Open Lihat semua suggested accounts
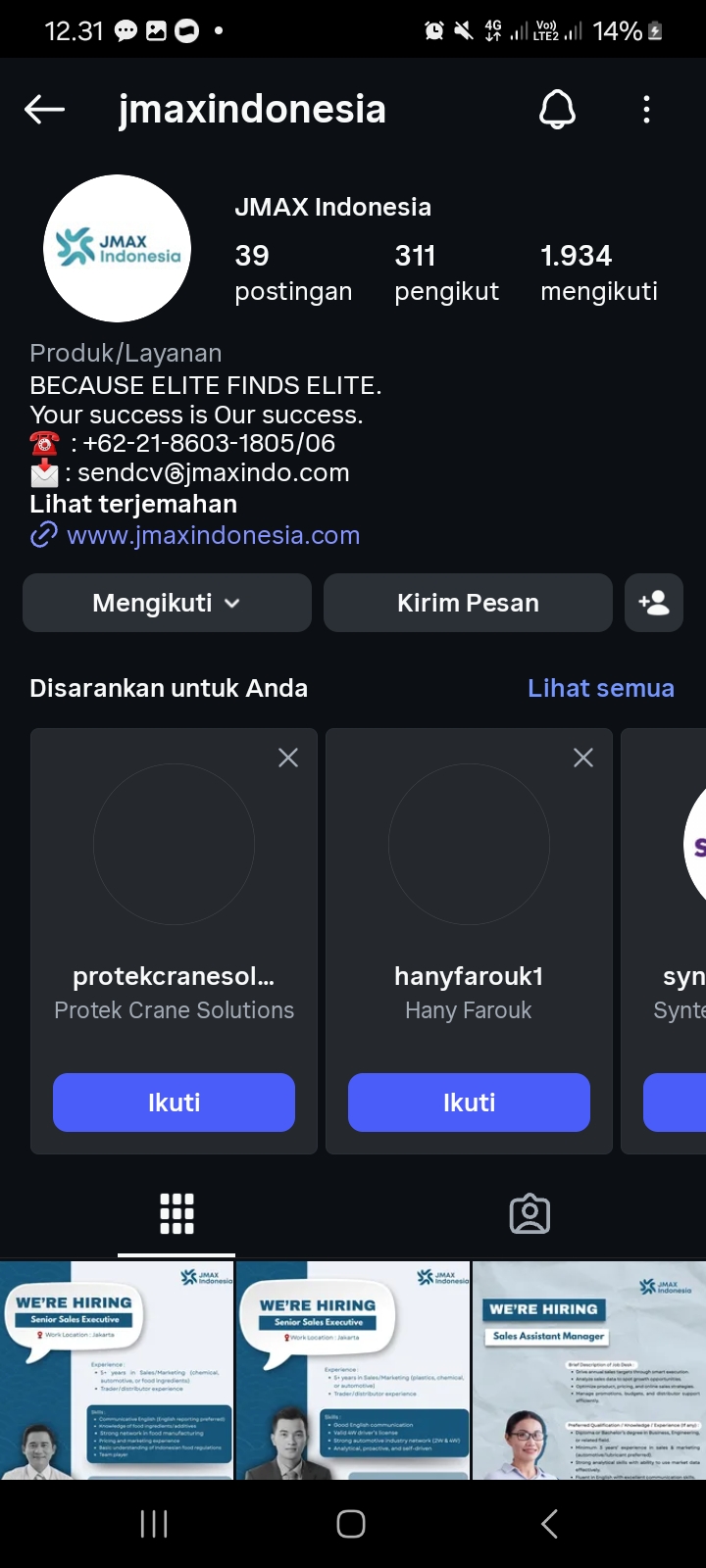 click(x=600, y=688)
